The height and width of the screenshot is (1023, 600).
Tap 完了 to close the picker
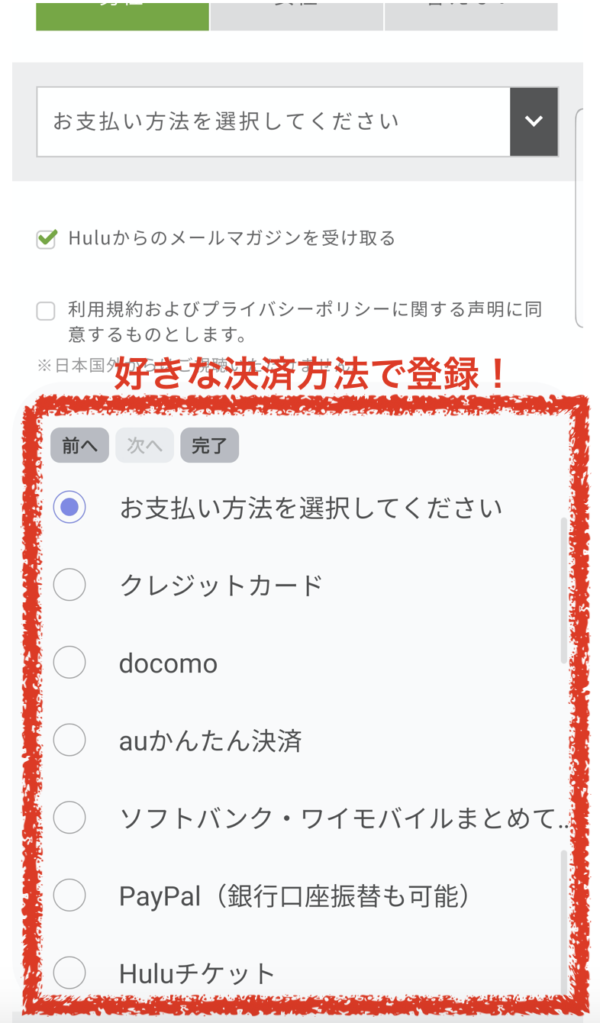point(209,446)
